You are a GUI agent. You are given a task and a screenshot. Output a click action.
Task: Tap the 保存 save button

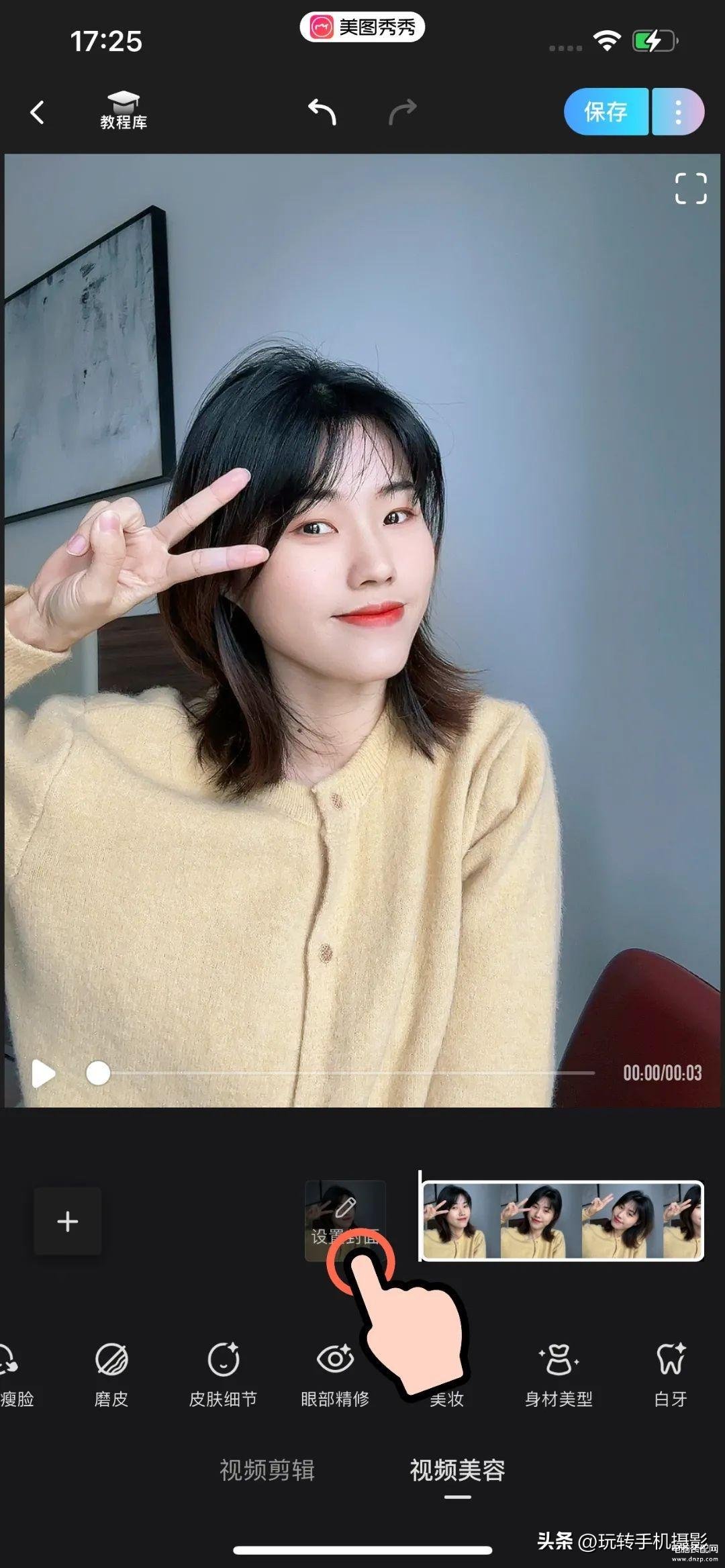pos(606,111)
